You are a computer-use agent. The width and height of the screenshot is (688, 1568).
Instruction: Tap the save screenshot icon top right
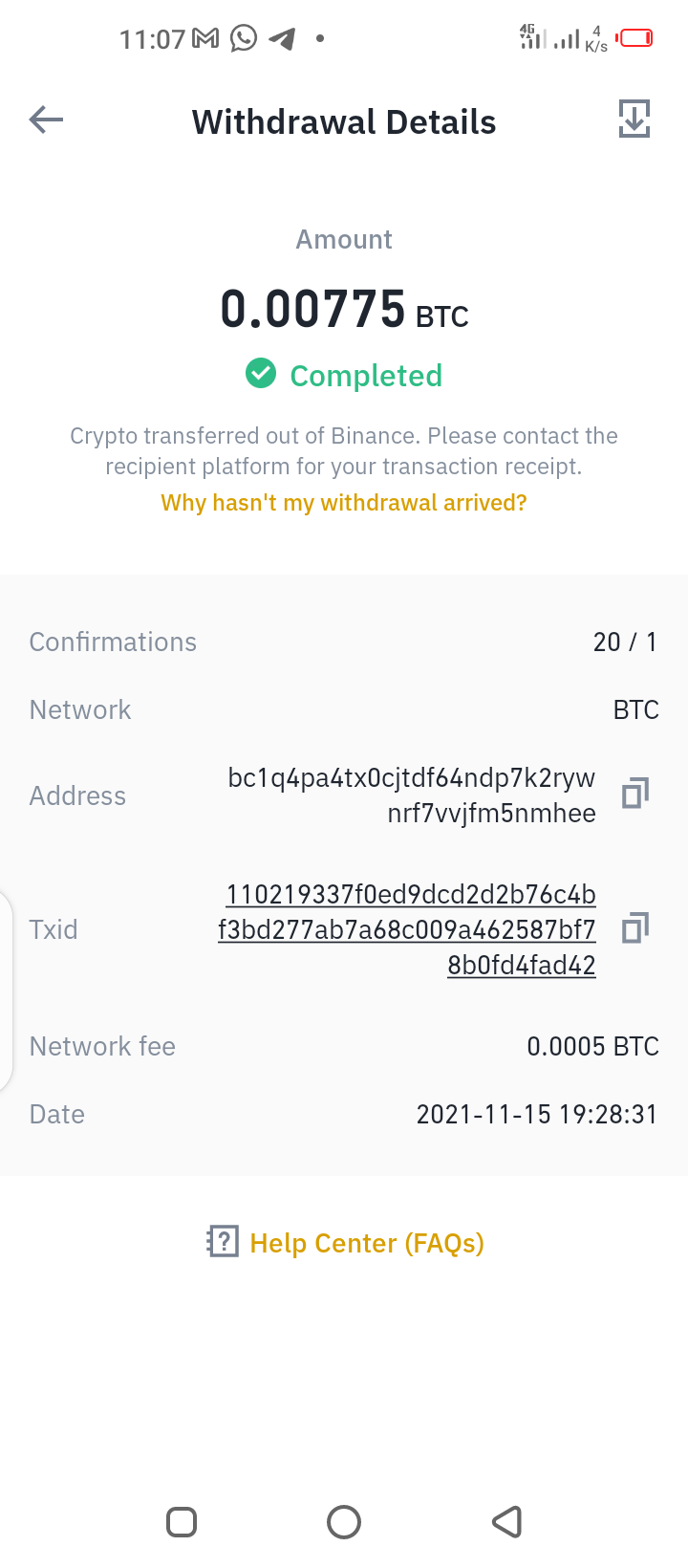pyautogui.click(x=634, y=119)
